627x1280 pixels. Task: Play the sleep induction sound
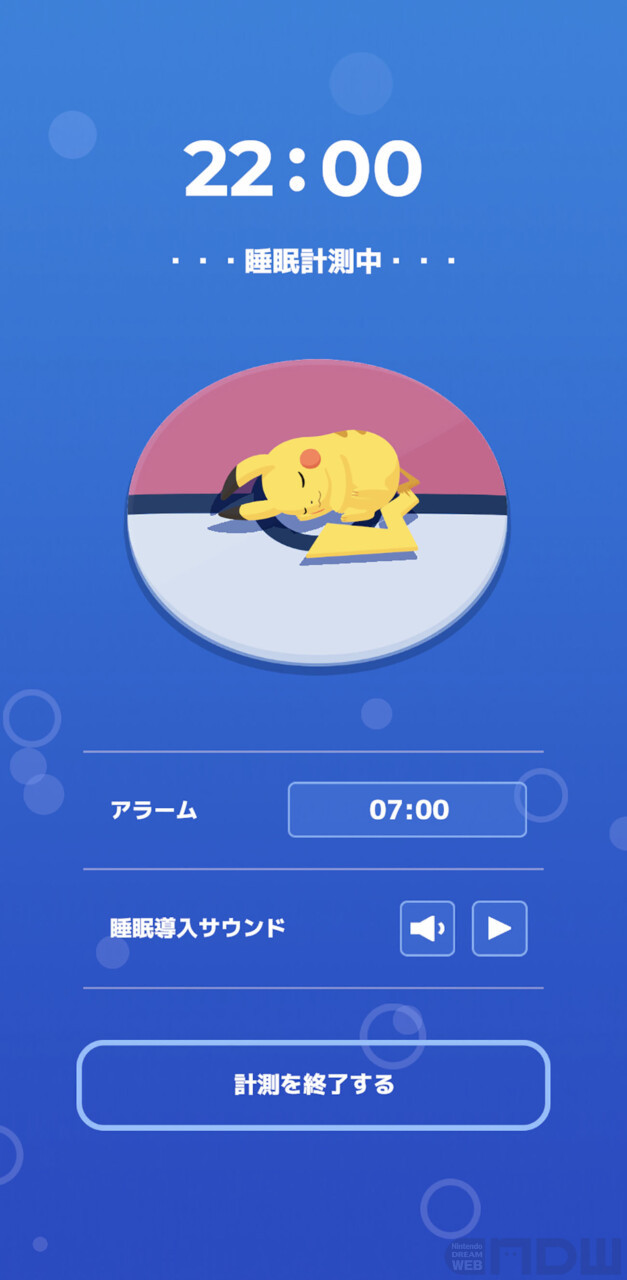[499, 928]
